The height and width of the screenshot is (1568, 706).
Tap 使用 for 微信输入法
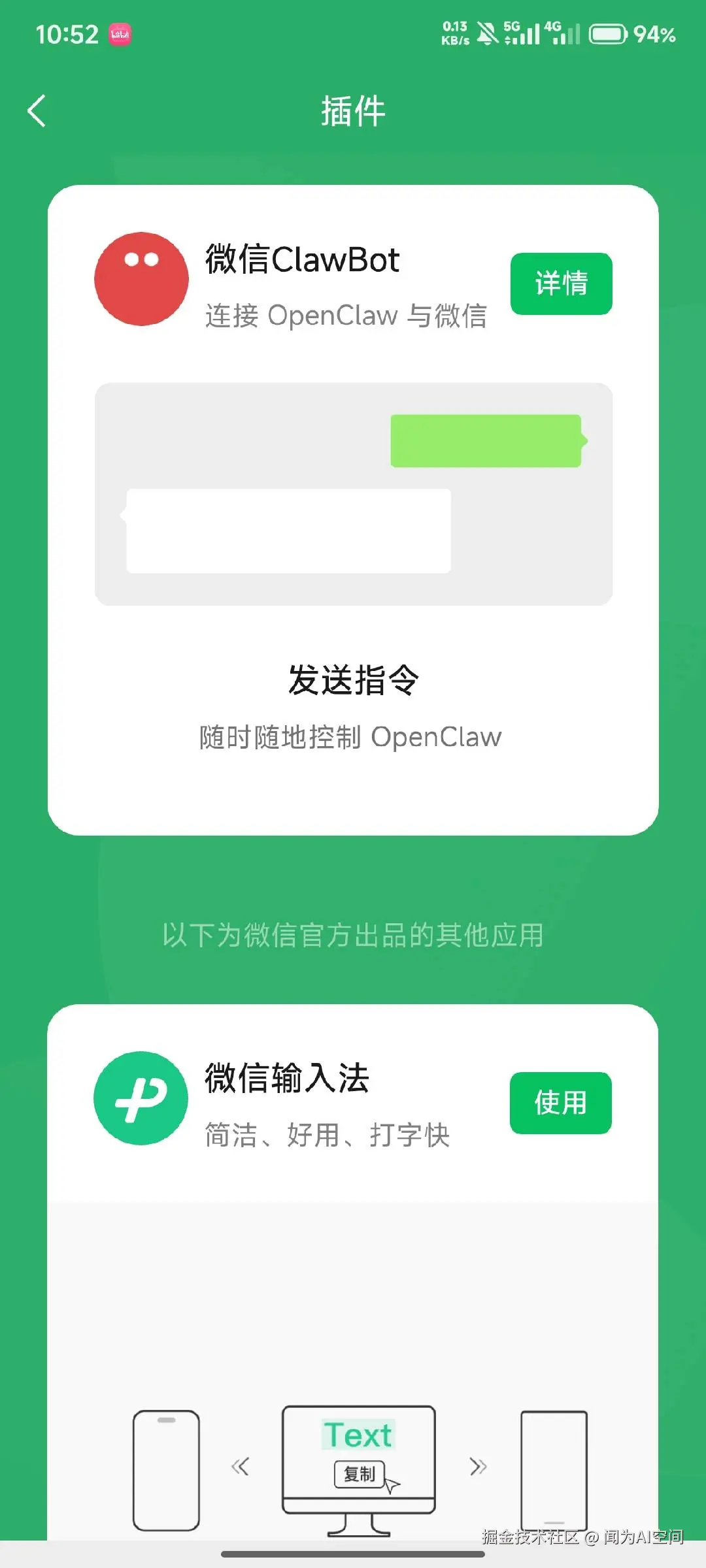(x=560, y=1103)
